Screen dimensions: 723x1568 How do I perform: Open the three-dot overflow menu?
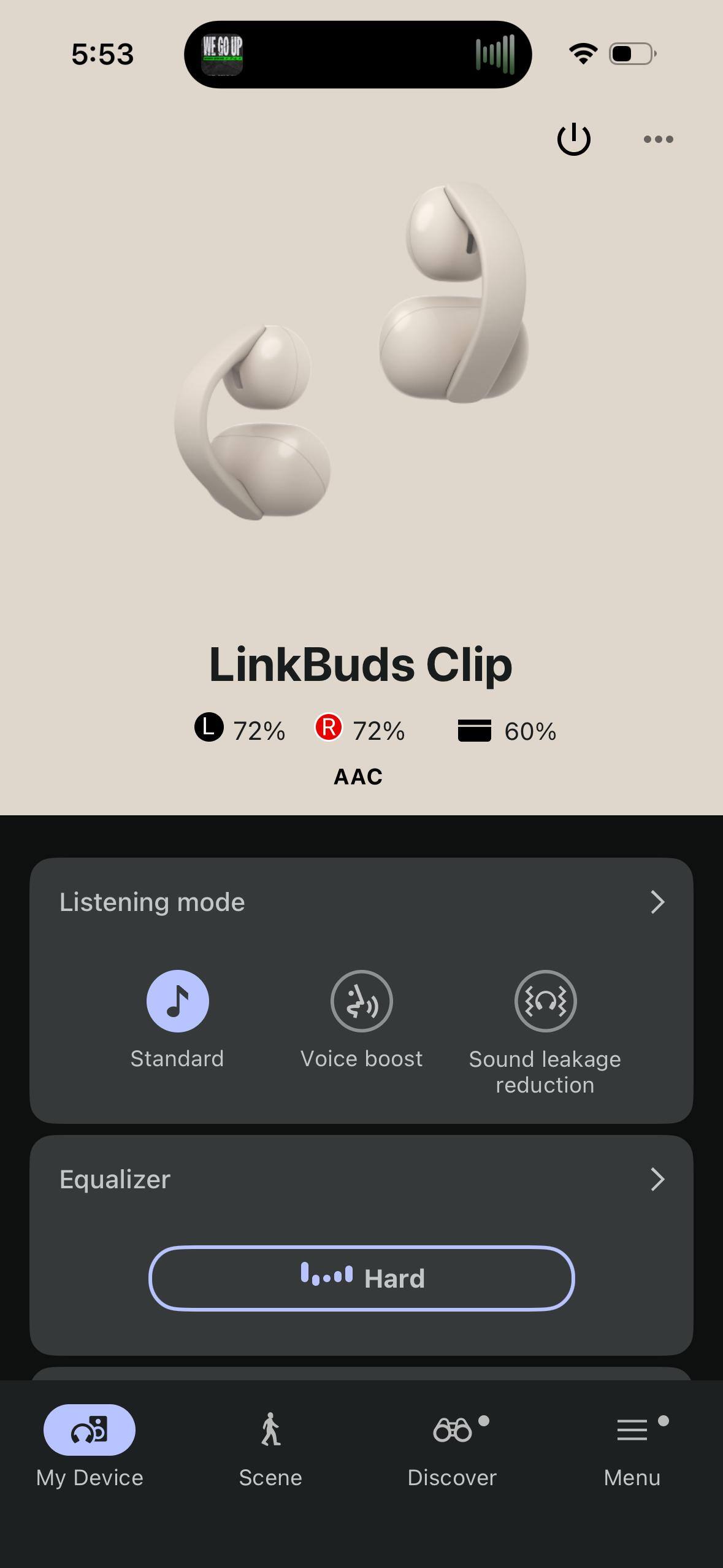coord(658,139)
